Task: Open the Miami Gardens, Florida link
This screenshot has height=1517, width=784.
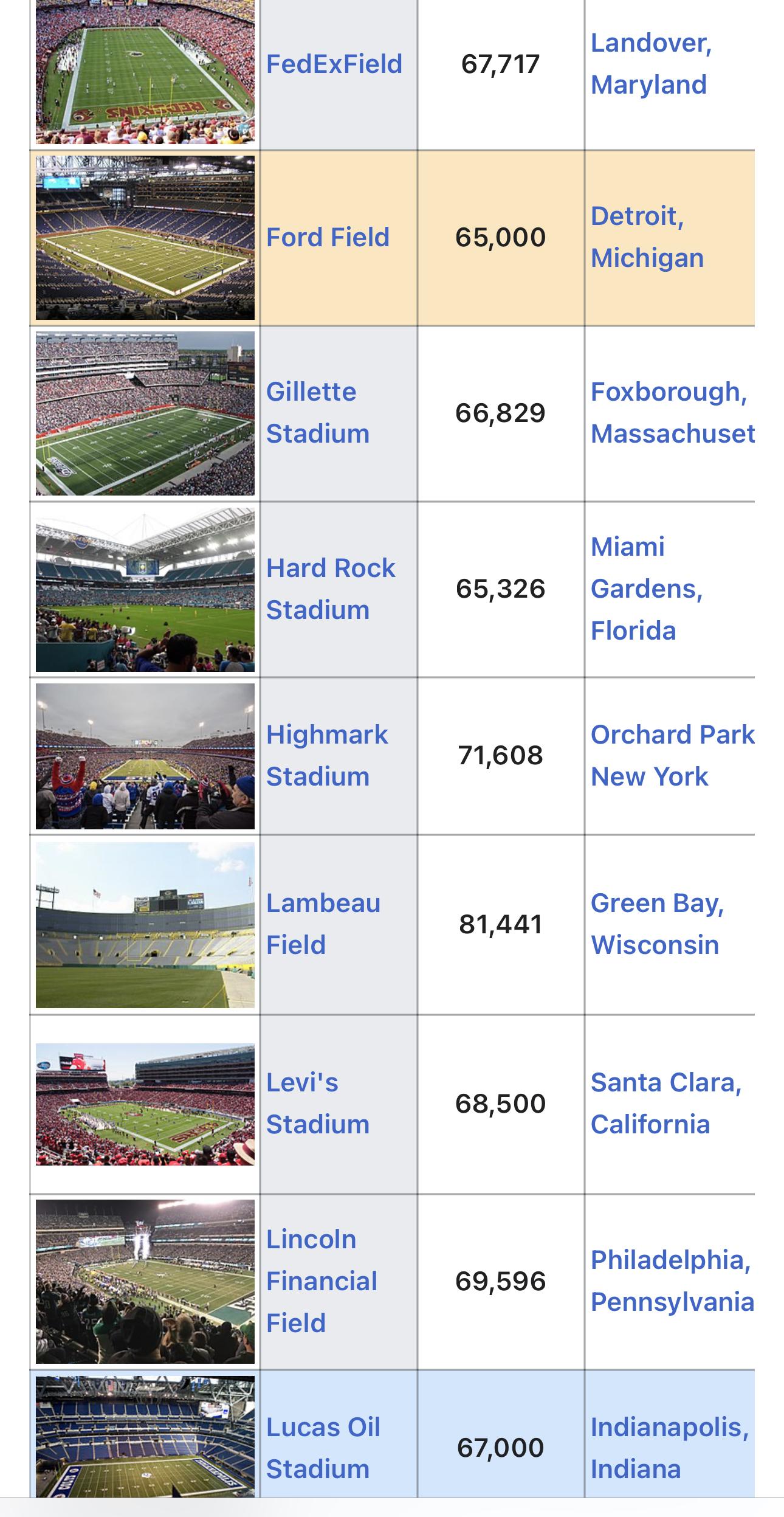Action: (647, 589)
